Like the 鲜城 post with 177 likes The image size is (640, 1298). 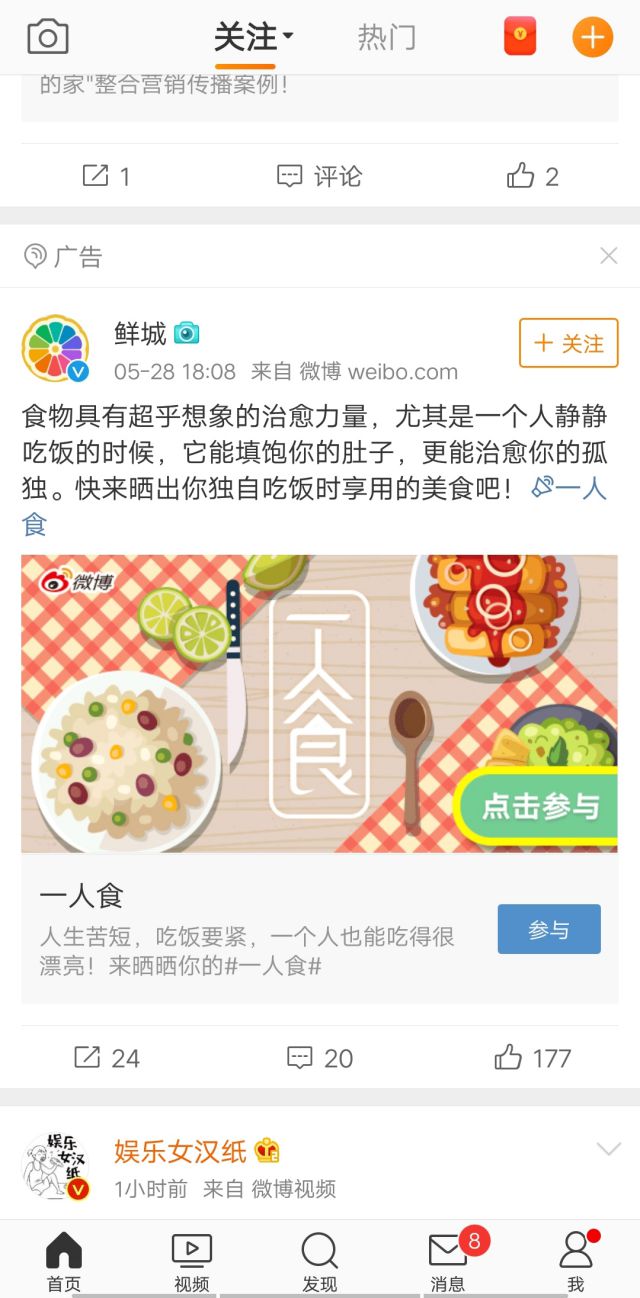[x=532, y=1057]
